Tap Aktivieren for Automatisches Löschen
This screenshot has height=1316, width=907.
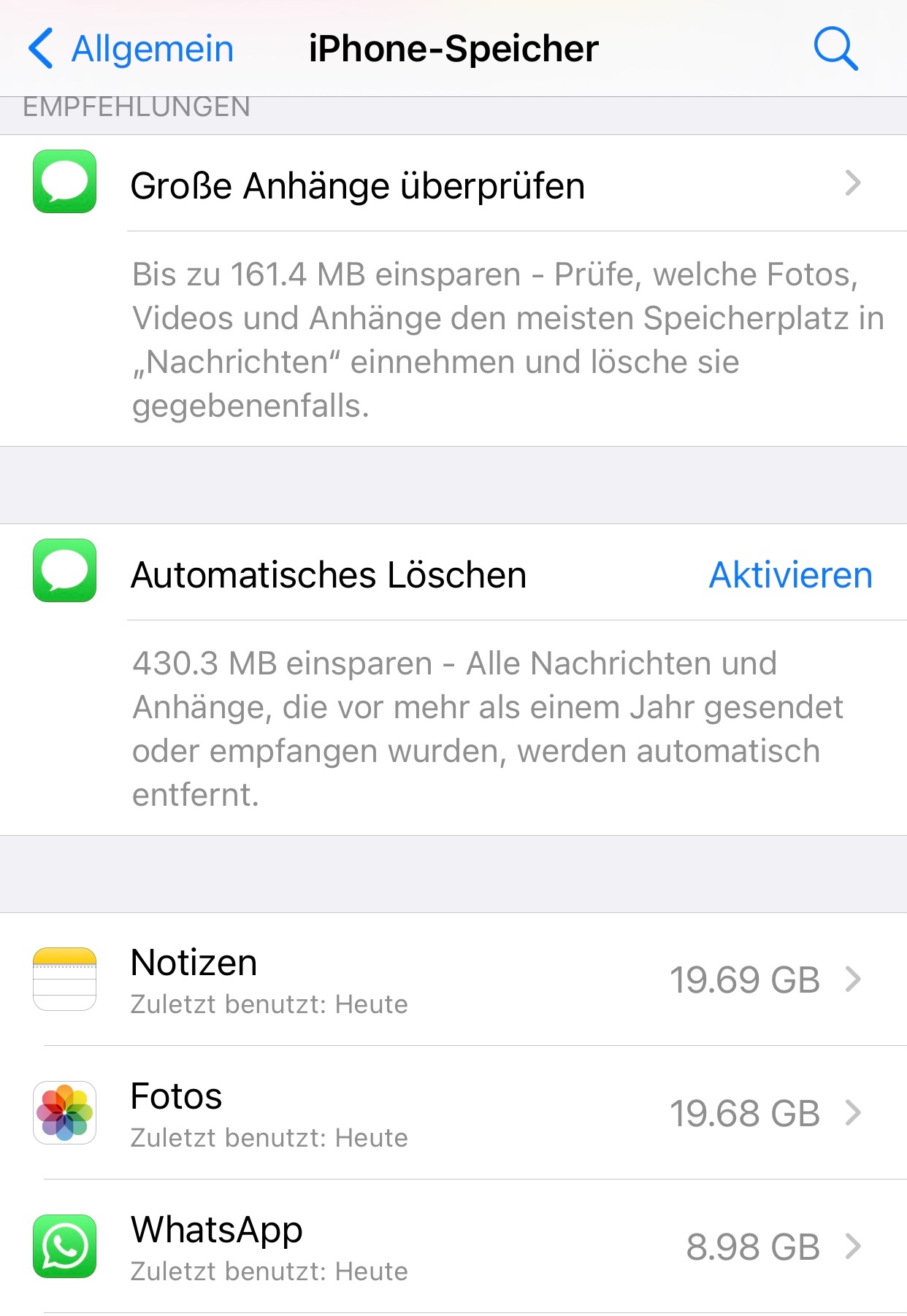pyautogui.click(x=790, y=575)
